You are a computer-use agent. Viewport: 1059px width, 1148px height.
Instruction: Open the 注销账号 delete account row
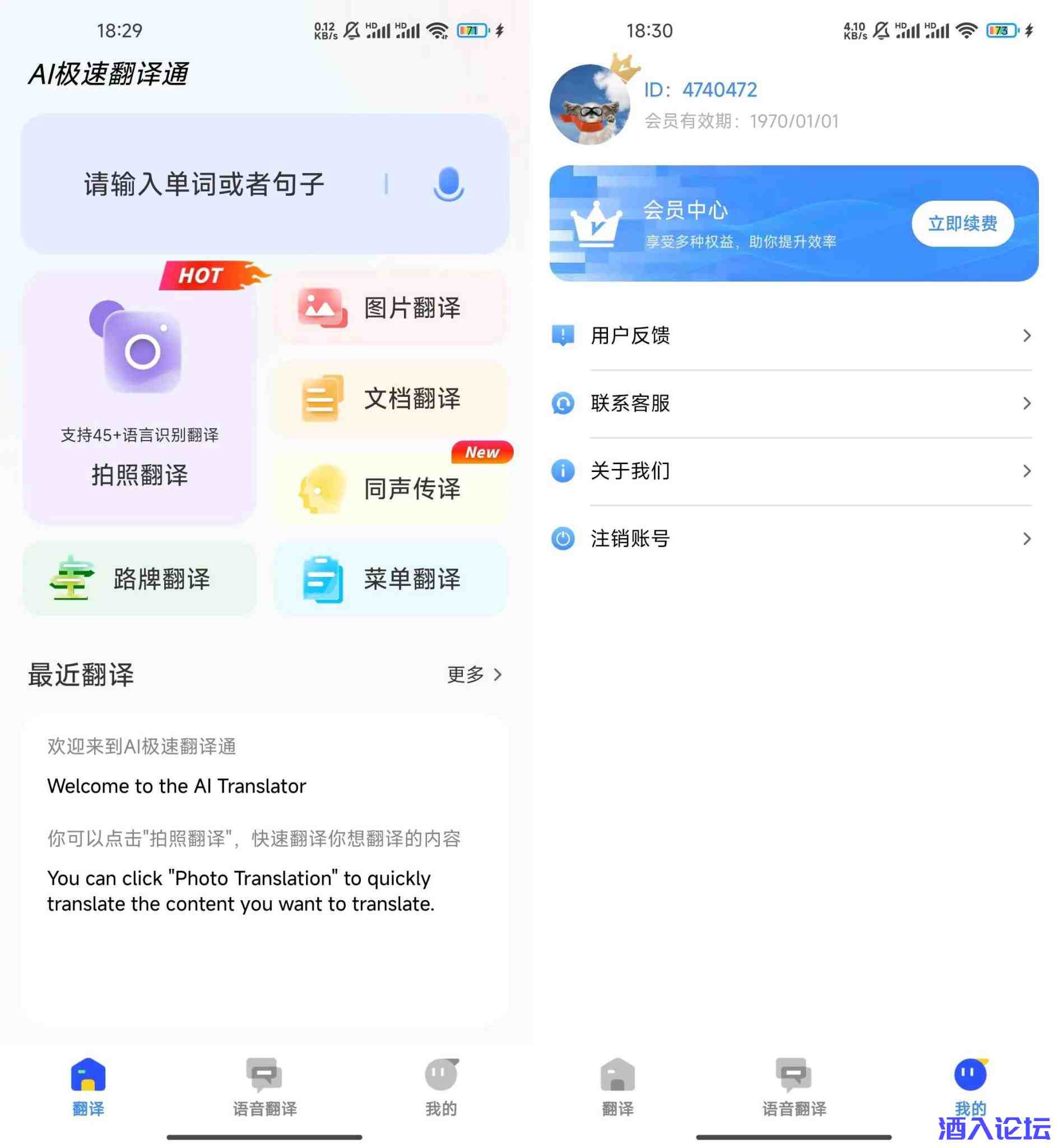click(x=791, y=538)
